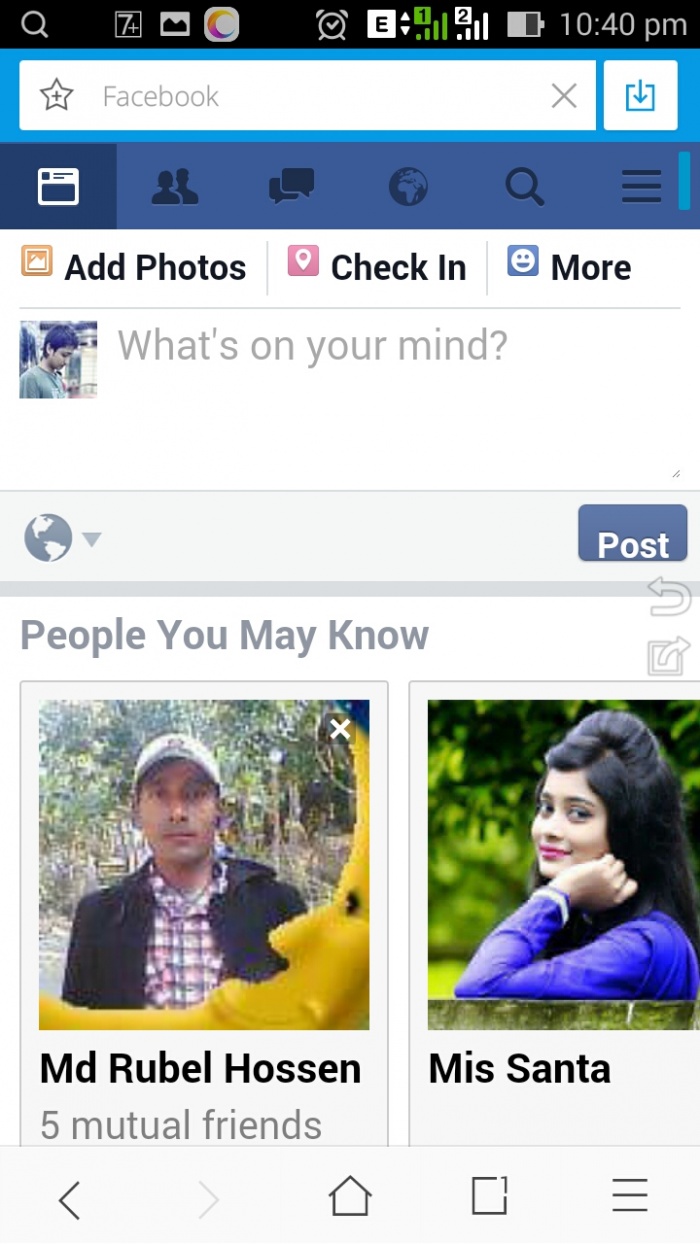This screenshot has height=1244, width=700.
Task: Switch to the News Feed tab
Action: coord(58,187)
